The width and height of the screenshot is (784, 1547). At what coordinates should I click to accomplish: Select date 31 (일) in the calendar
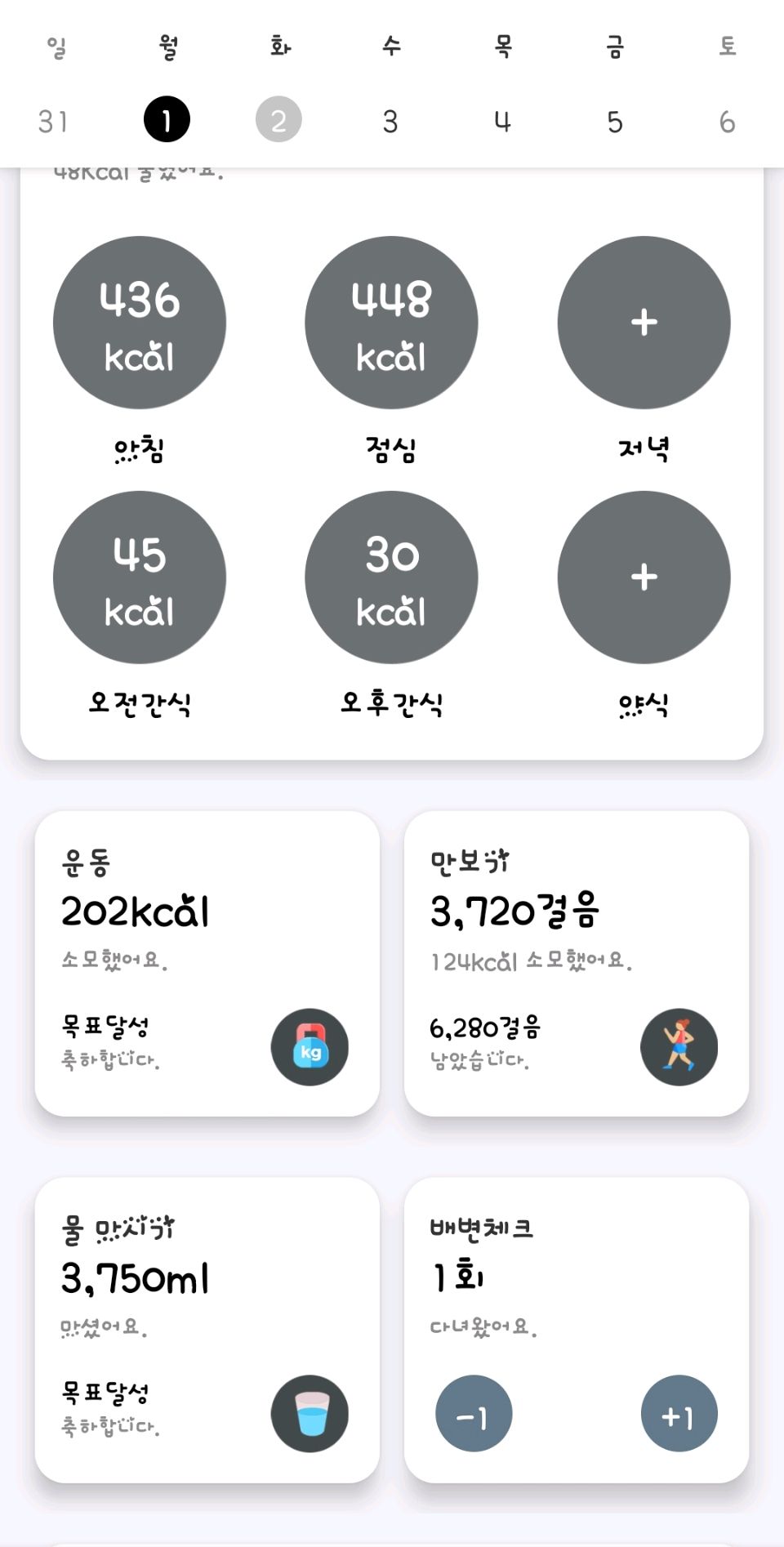pyautogui.click(x=53, y=121)
